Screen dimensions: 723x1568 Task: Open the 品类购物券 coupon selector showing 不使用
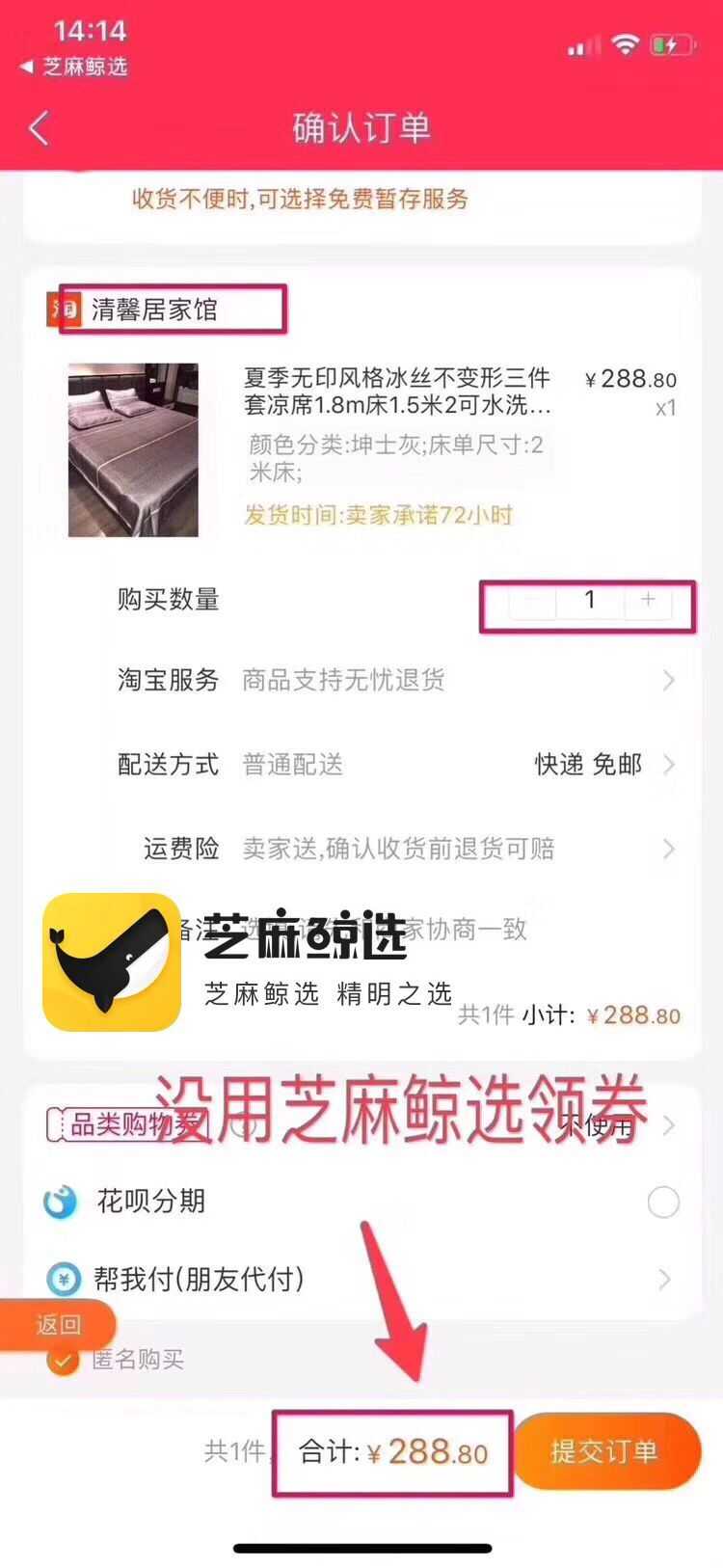click(668, 1124)
